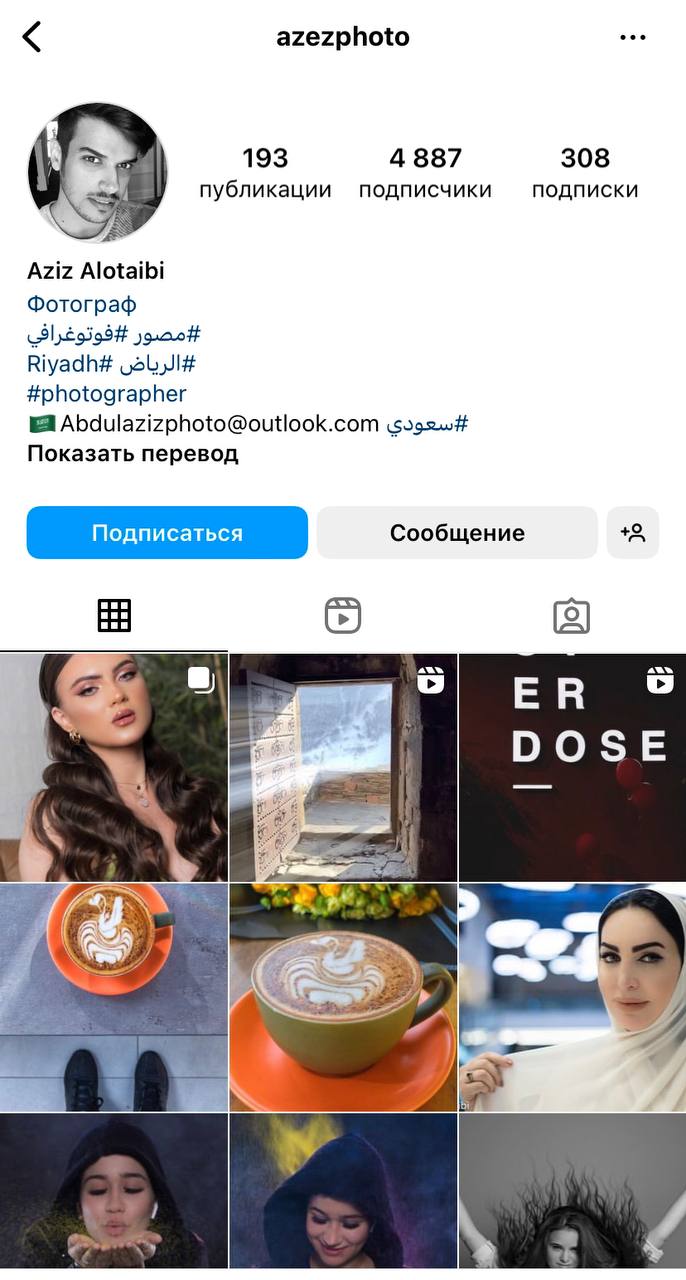Open the doorway reel post
686x1280 pixels.
(x=343, y=767)
